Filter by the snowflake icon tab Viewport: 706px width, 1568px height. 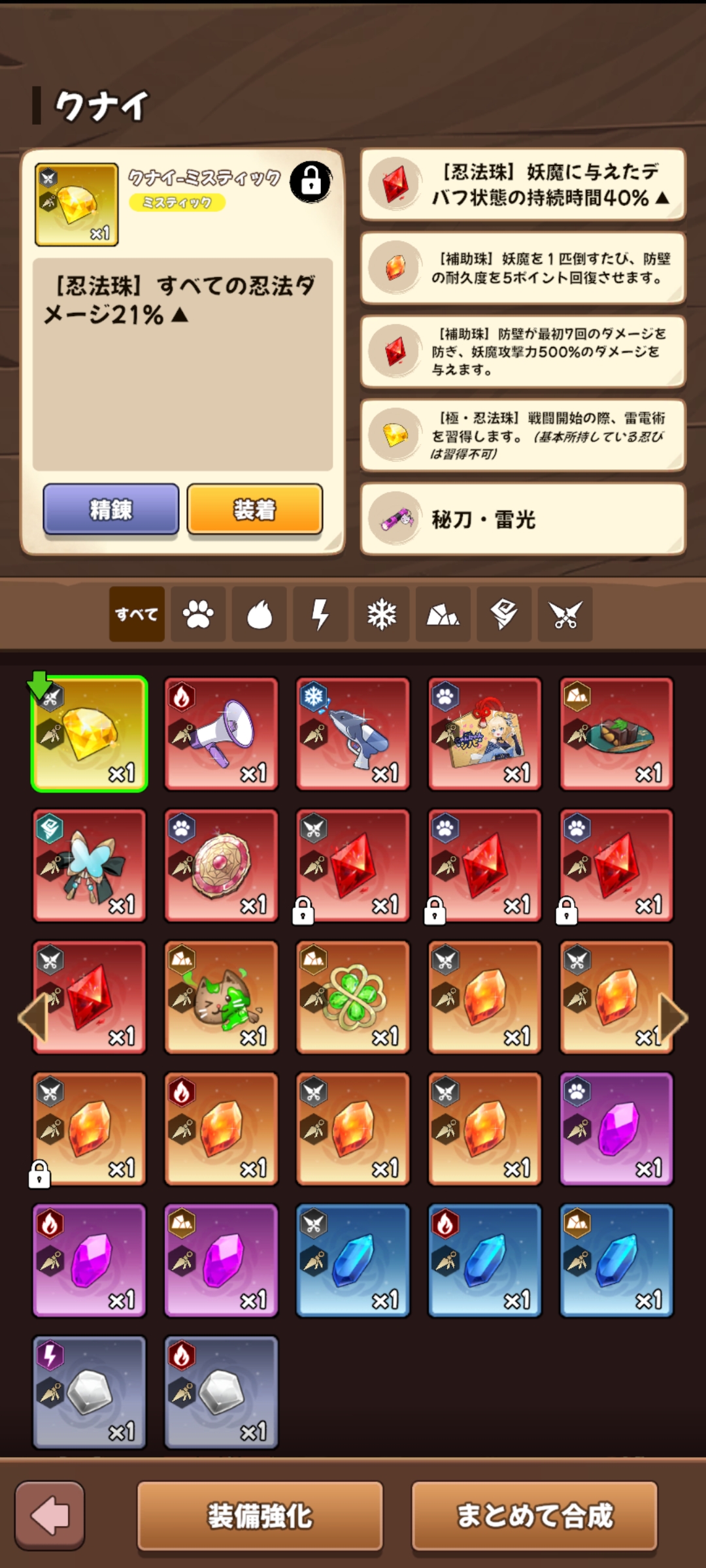coord(382,614)
